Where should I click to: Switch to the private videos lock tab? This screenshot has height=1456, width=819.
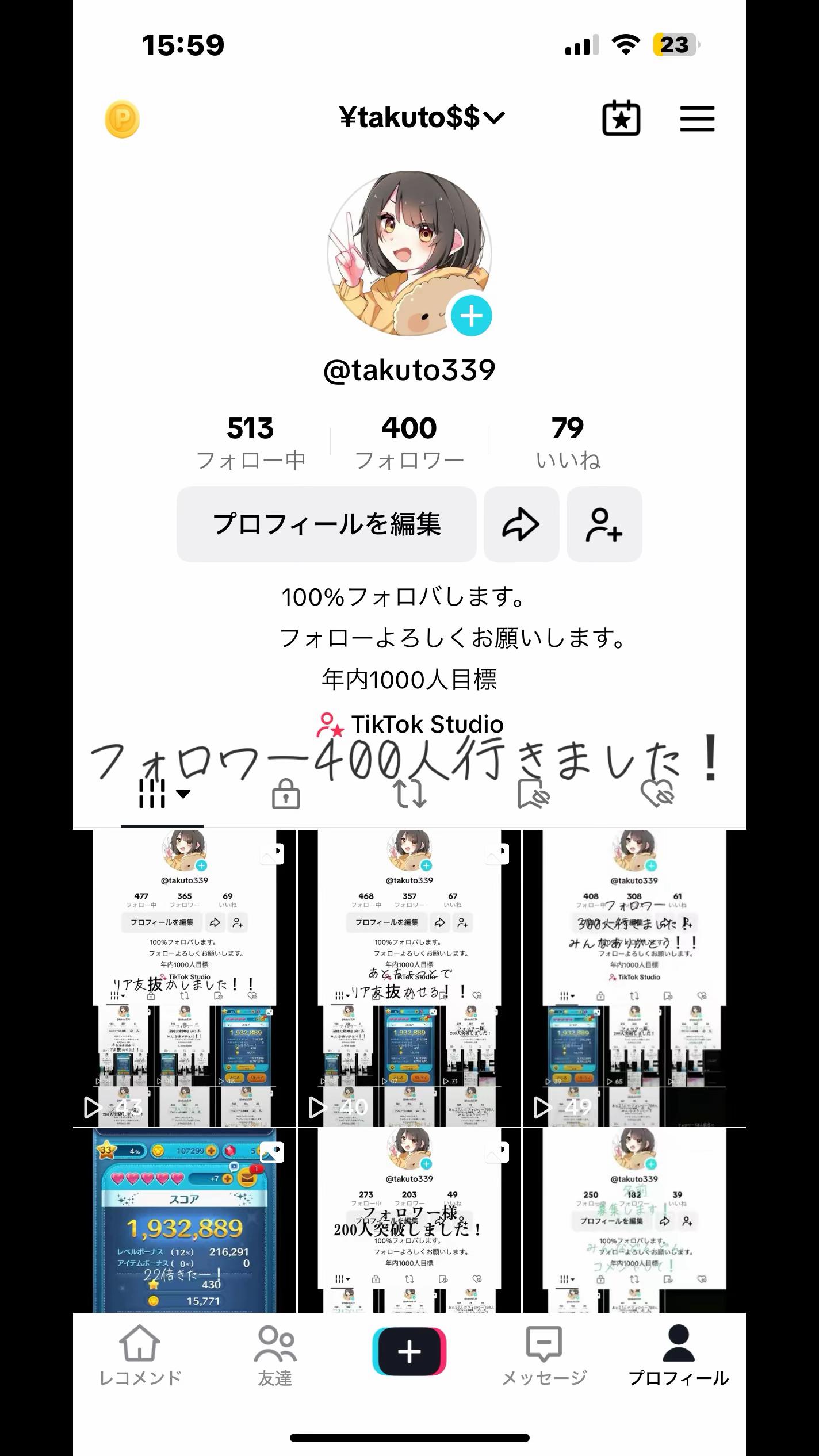(286, 794)
